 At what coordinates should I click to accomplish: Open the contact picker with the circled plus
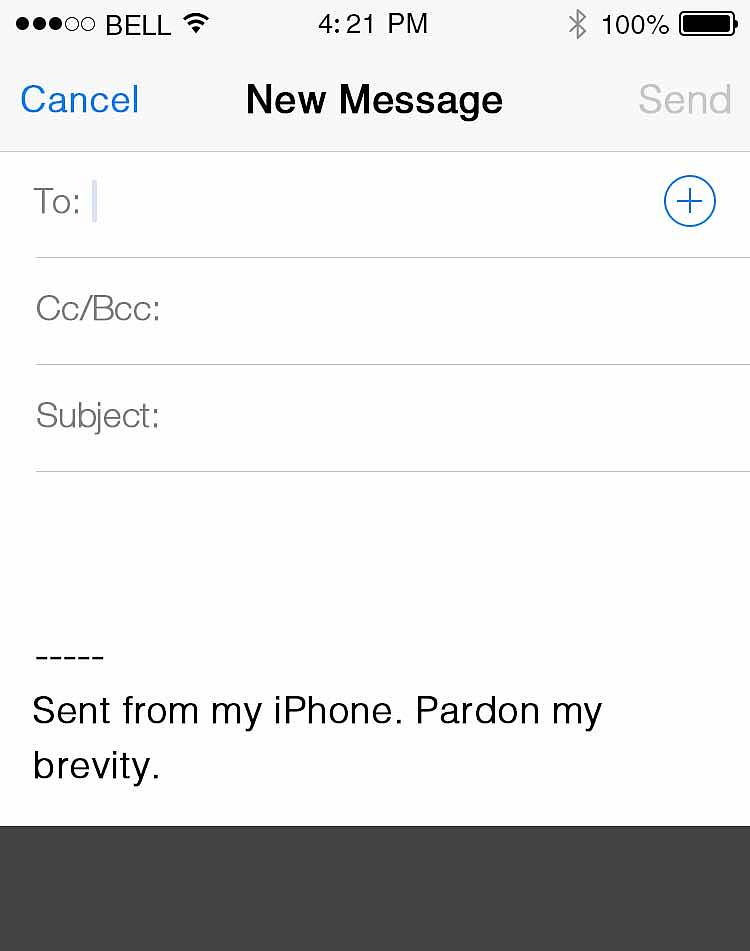(x=689, y=200)
